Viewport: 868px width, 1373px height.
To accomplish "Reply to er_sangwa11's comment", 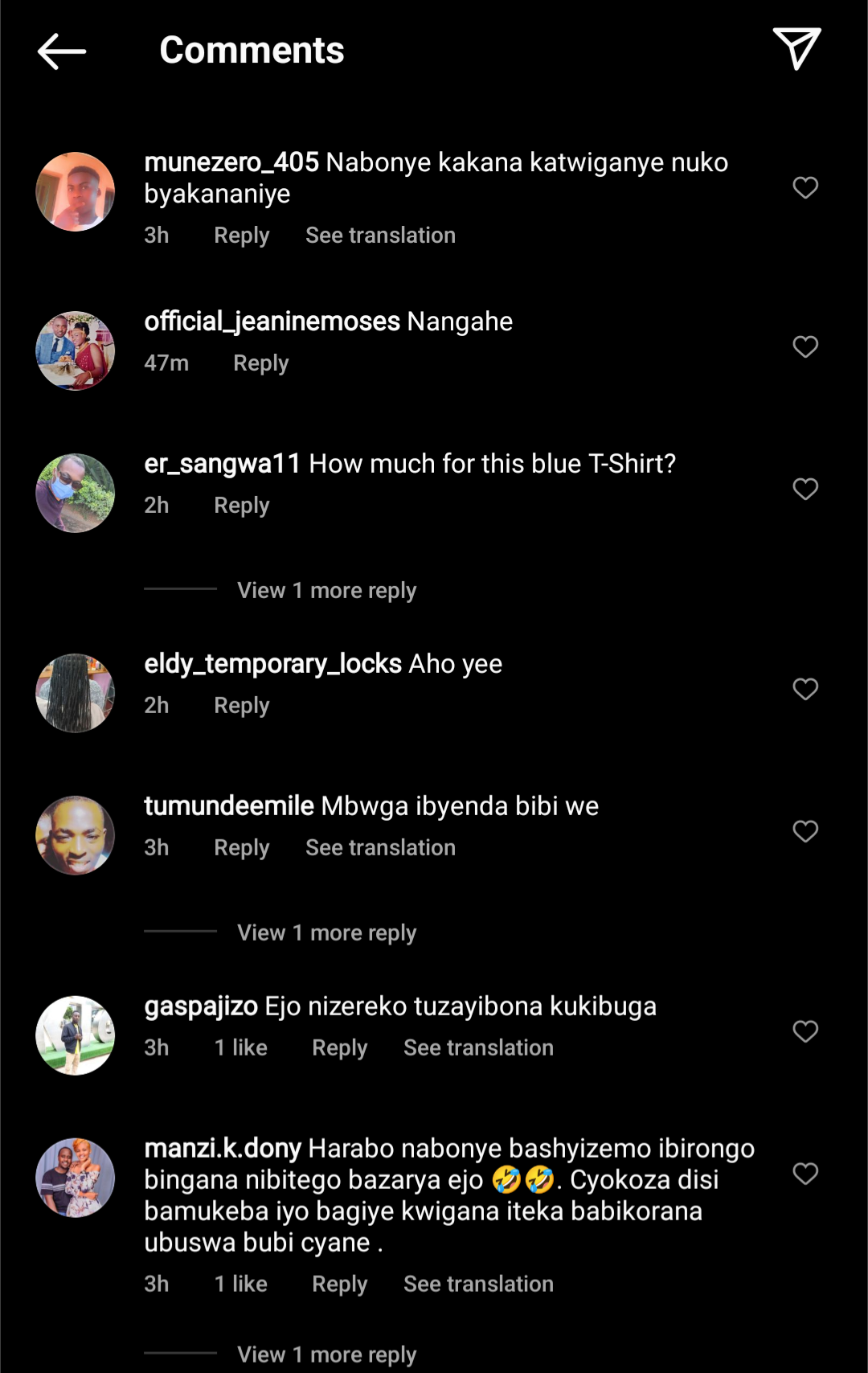I will [x=241, y=506].
